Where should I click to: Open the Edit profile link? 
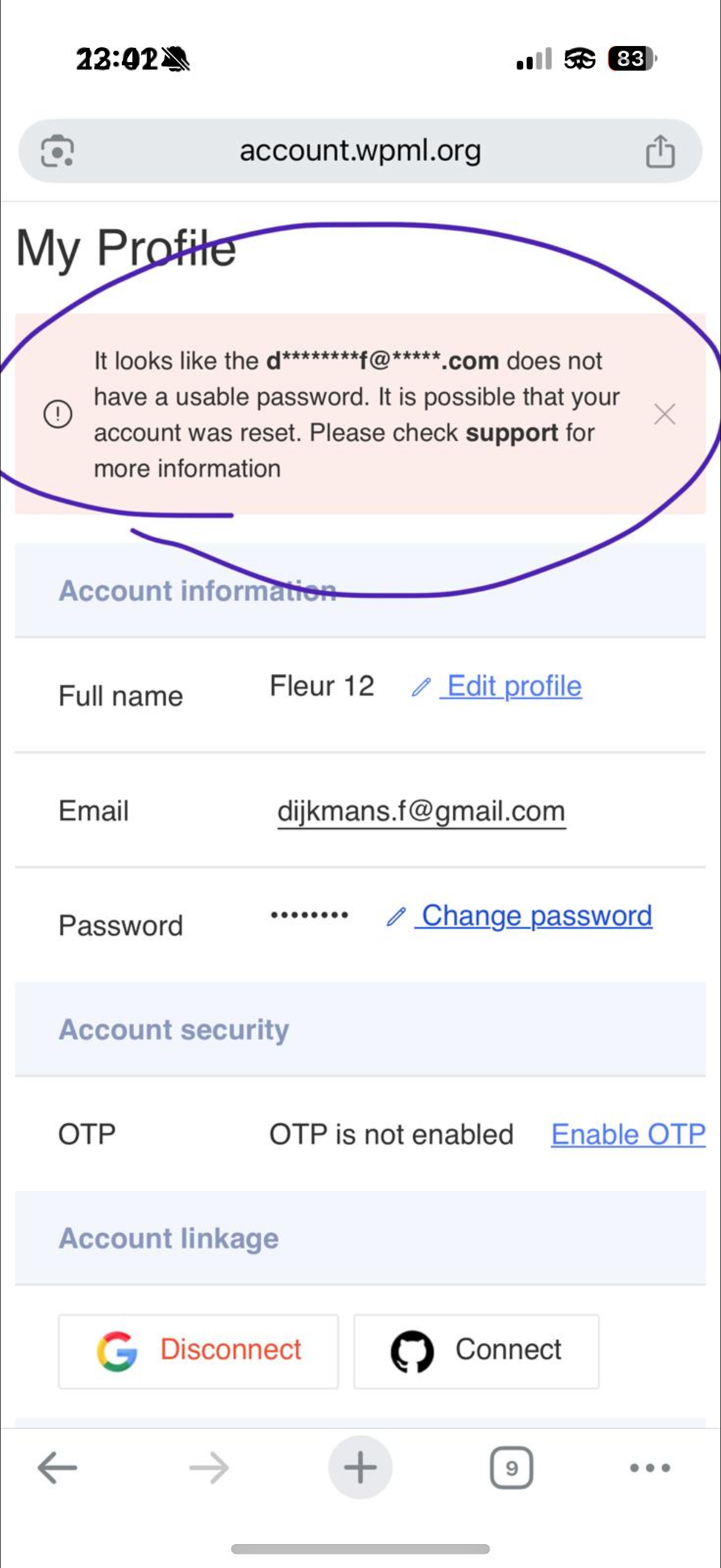pos(513,686)
